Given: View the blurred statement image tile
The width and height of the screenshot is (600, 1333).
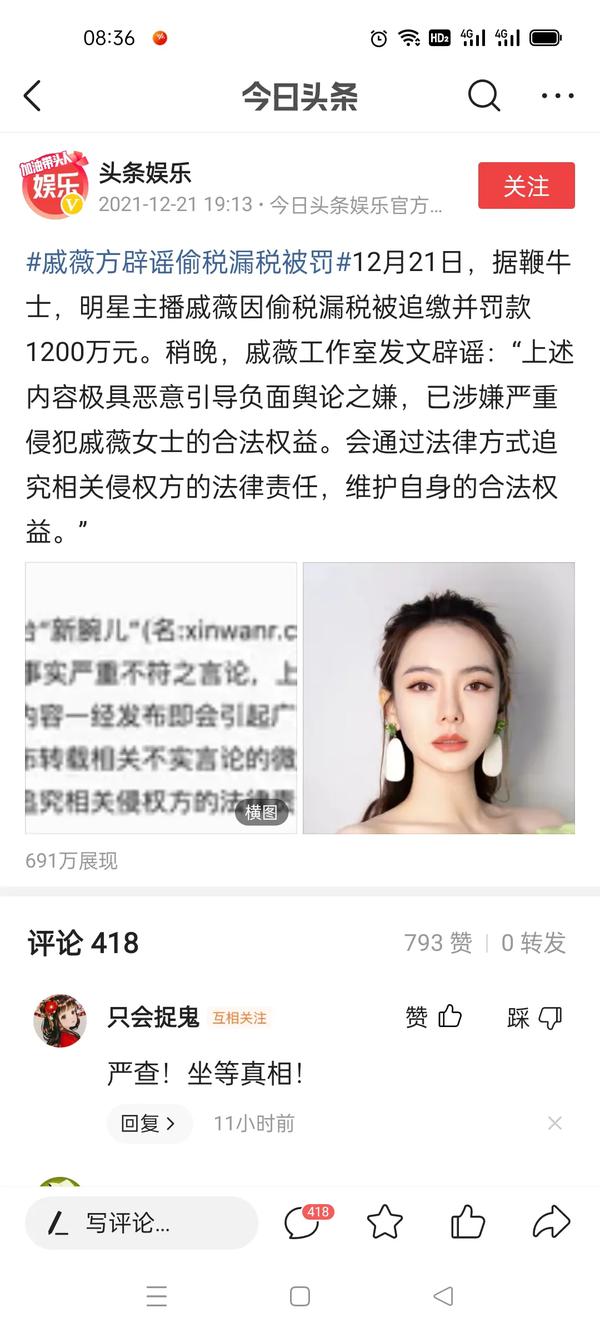Looking at the screenshot, I should point(161,698).
